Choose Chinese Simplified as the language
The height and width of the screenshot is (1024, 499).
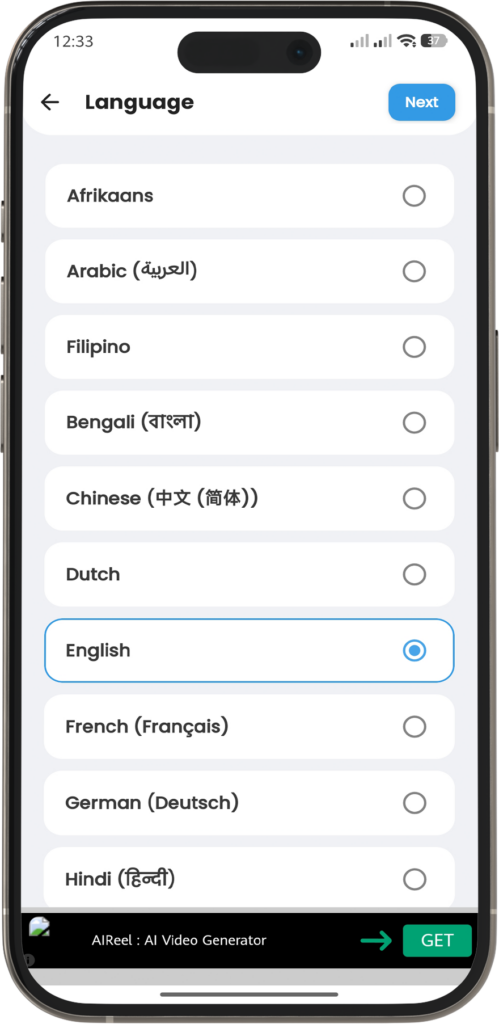250,499
